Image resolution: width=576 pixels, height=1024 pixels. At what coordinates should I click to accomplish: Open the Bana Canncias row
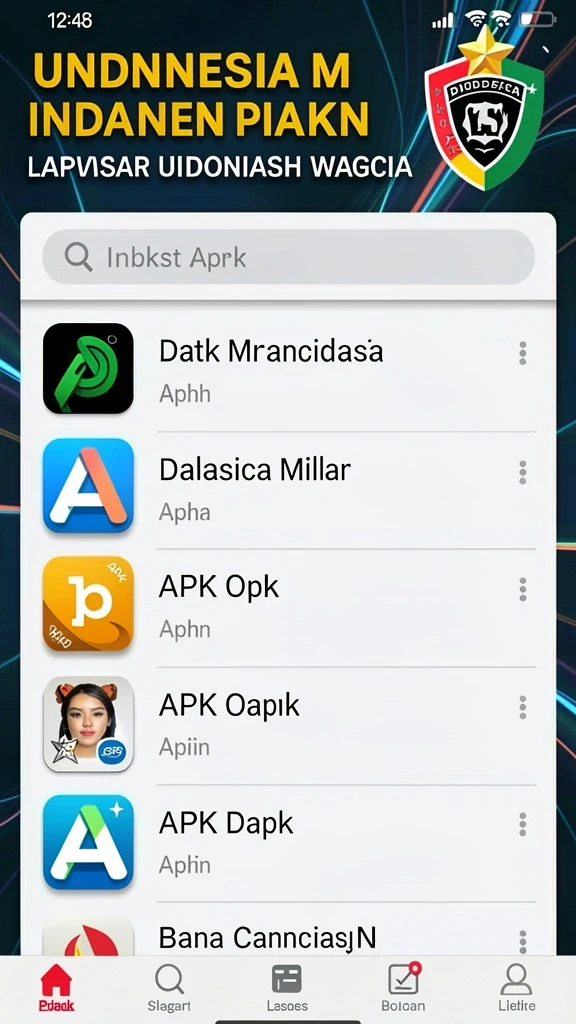pos(288,930)
